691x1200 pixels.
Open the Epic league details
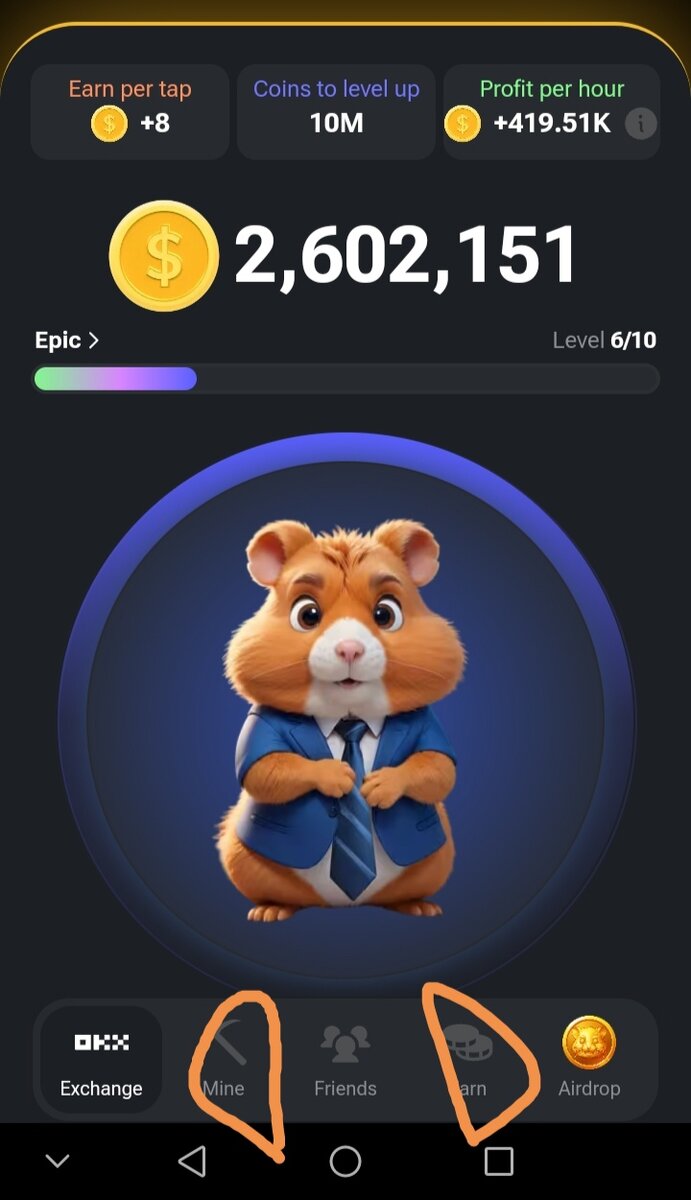tap(67, 341)
